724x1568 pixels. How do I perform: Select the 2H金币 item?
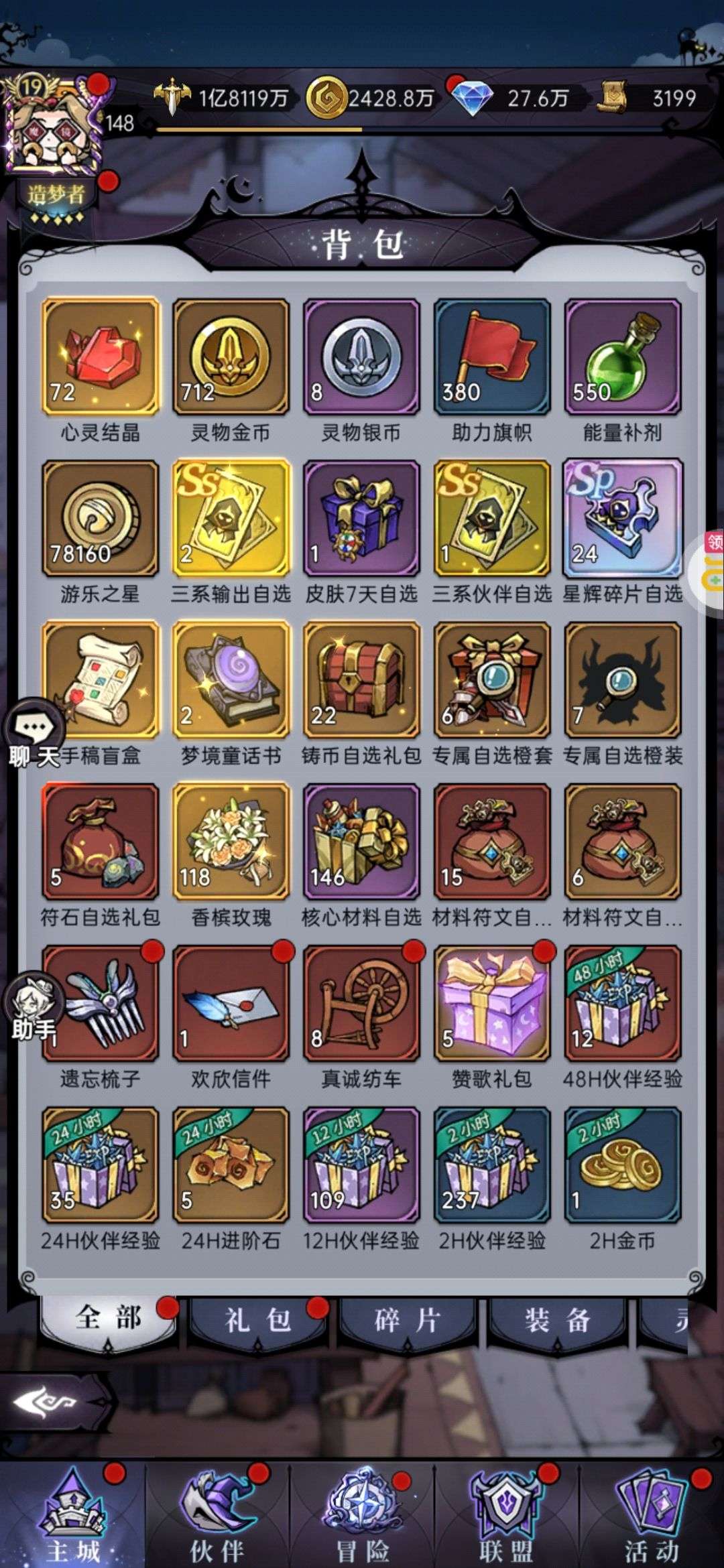[x=623, y=1165]
